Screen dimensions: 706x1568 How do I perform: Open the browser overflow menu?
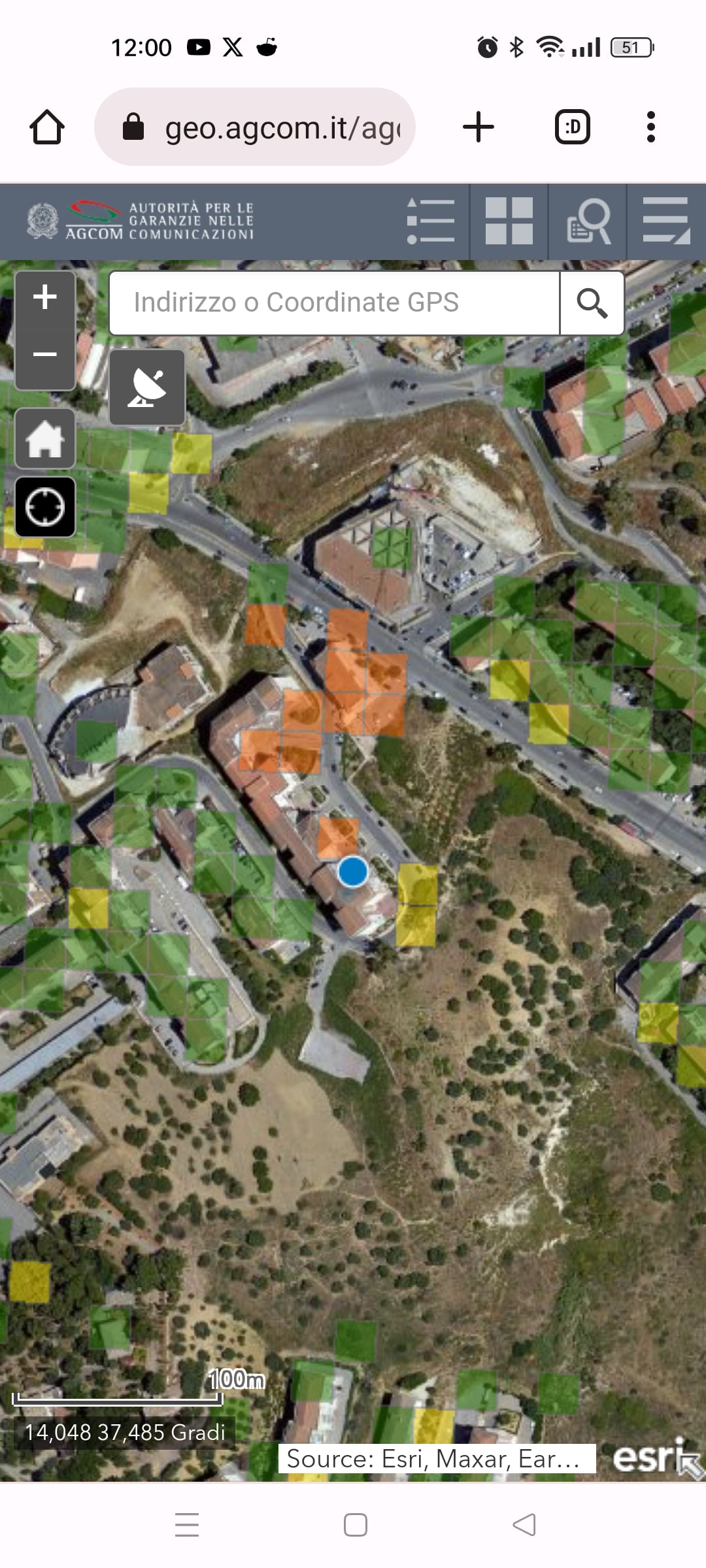tap(650, 127)
